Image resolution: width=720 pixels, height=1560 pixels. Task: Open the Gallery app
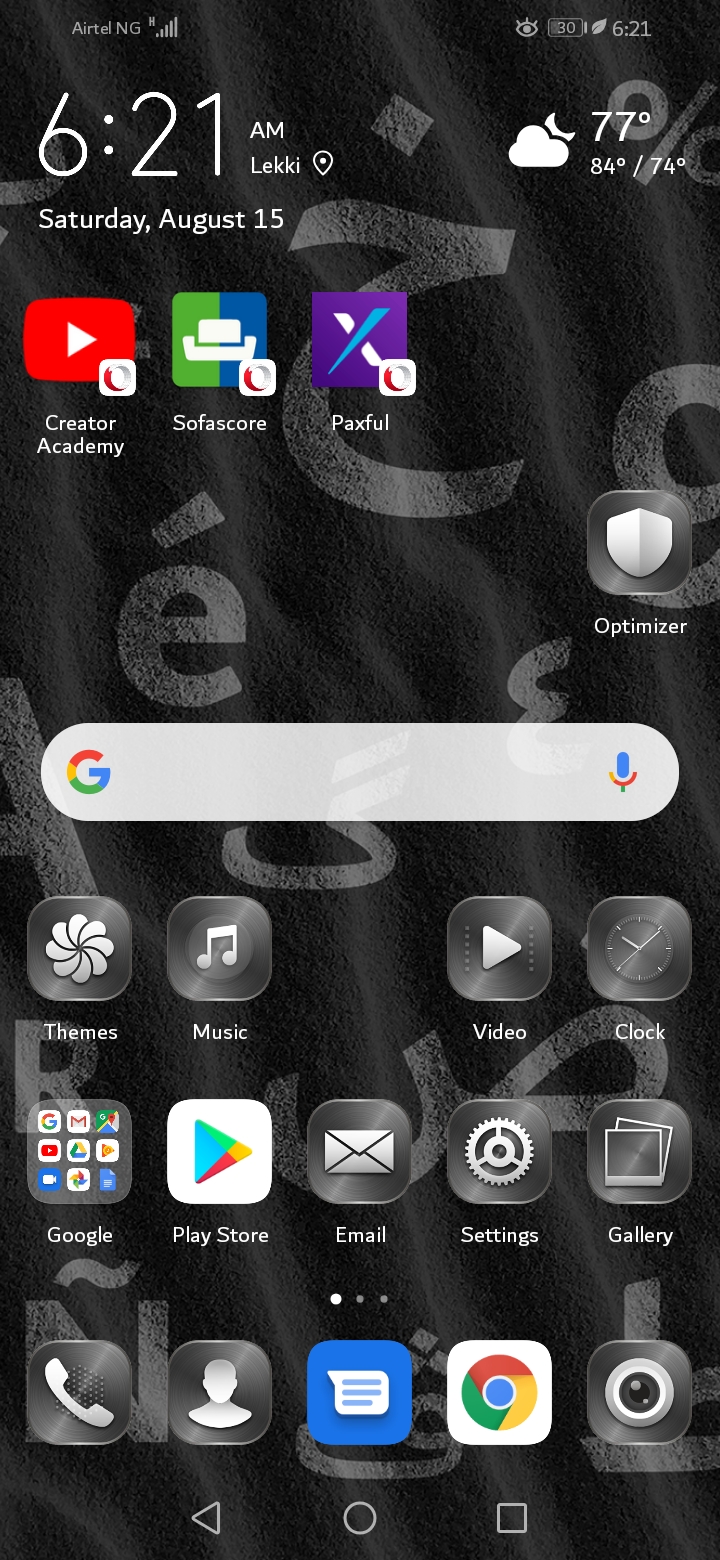pyautogui.click(x=639, y=1150)
